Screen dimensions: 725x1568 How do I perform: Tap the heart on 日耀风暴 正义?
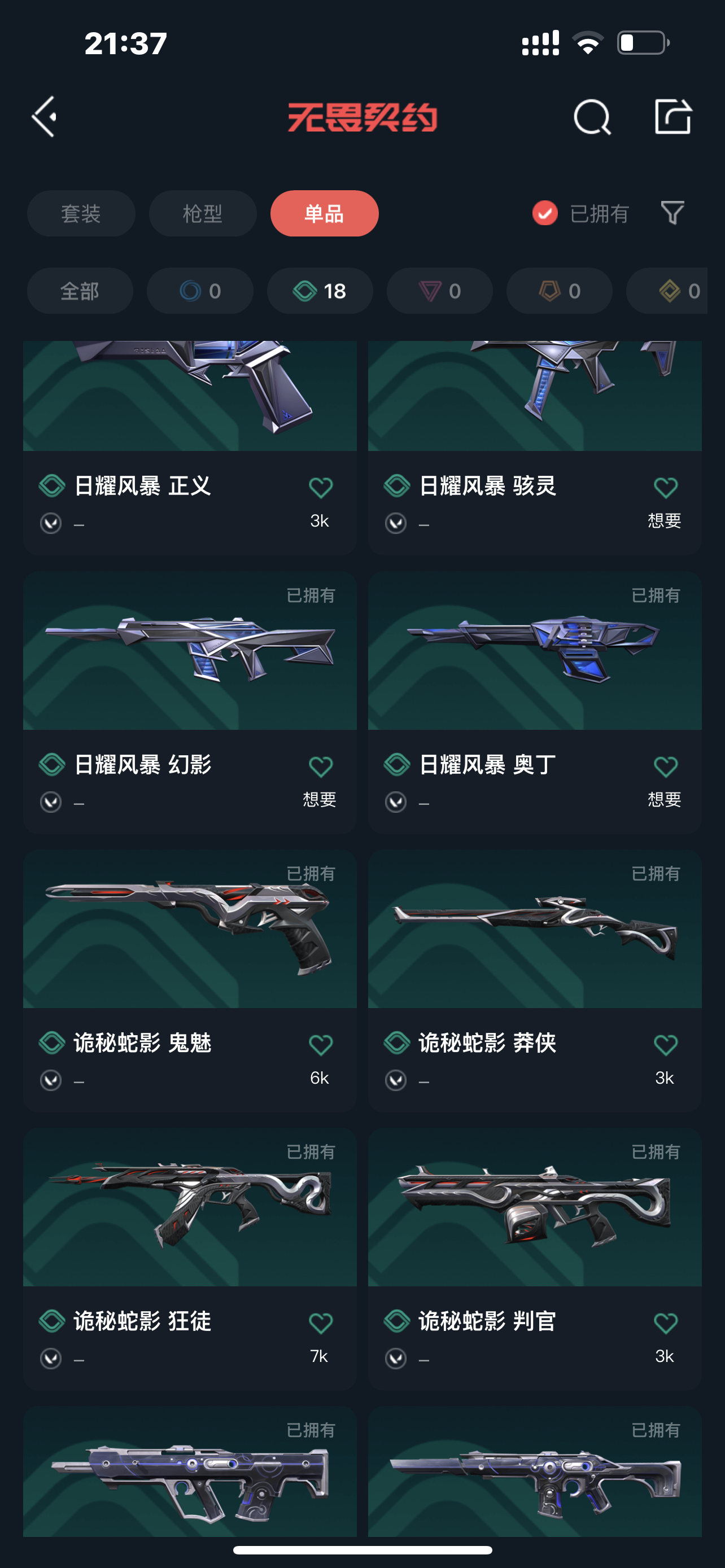[x=320, y=488]
